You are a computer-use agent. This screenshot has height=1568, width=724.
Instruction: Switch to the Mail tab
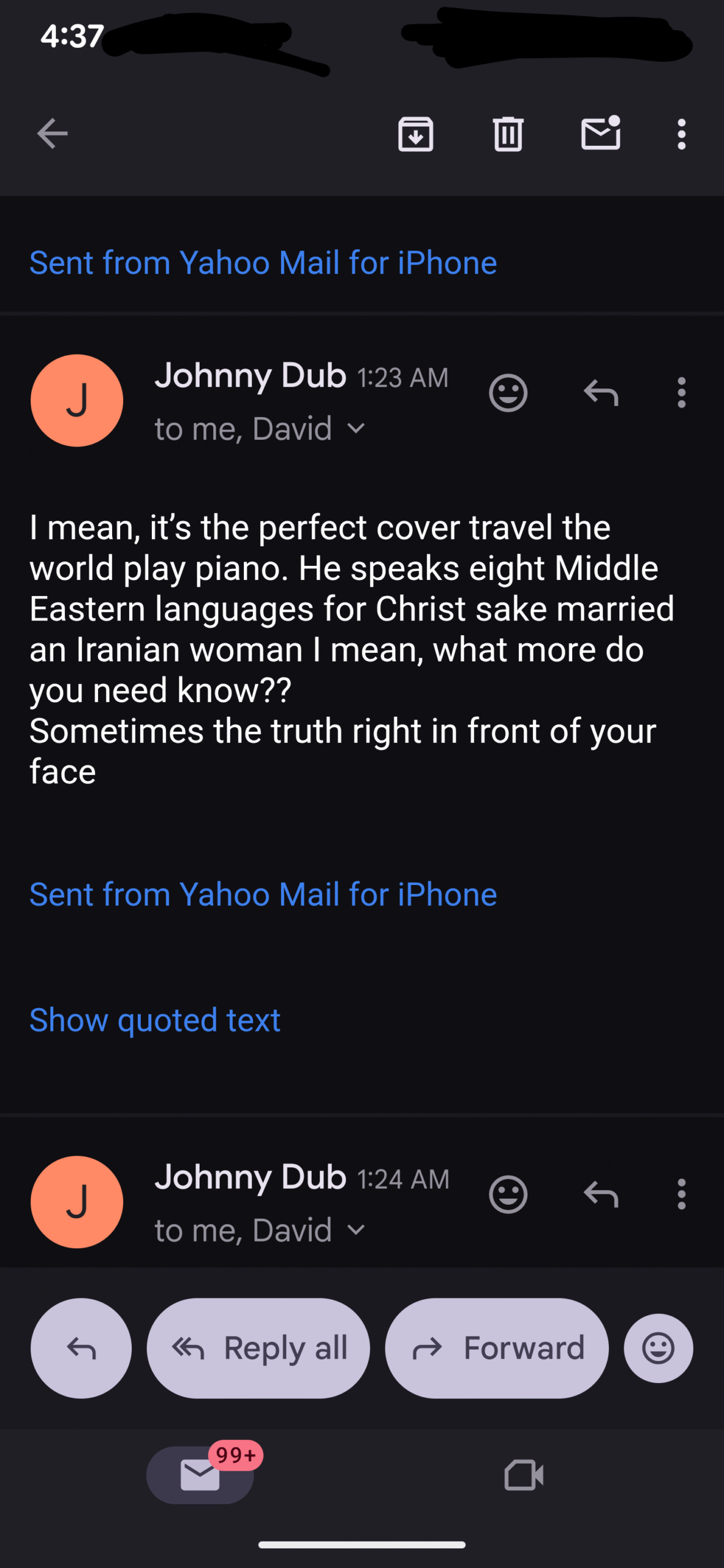[200, 1474]
